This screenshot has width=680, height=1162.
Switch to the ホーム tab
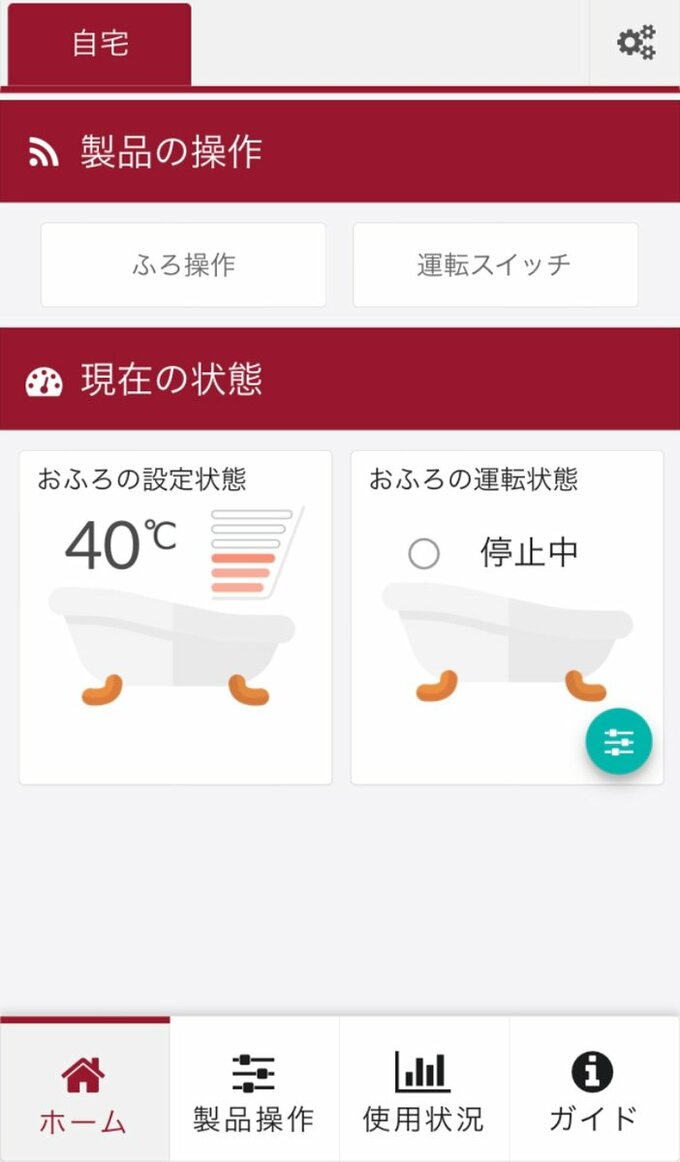tap(84, 1092)
